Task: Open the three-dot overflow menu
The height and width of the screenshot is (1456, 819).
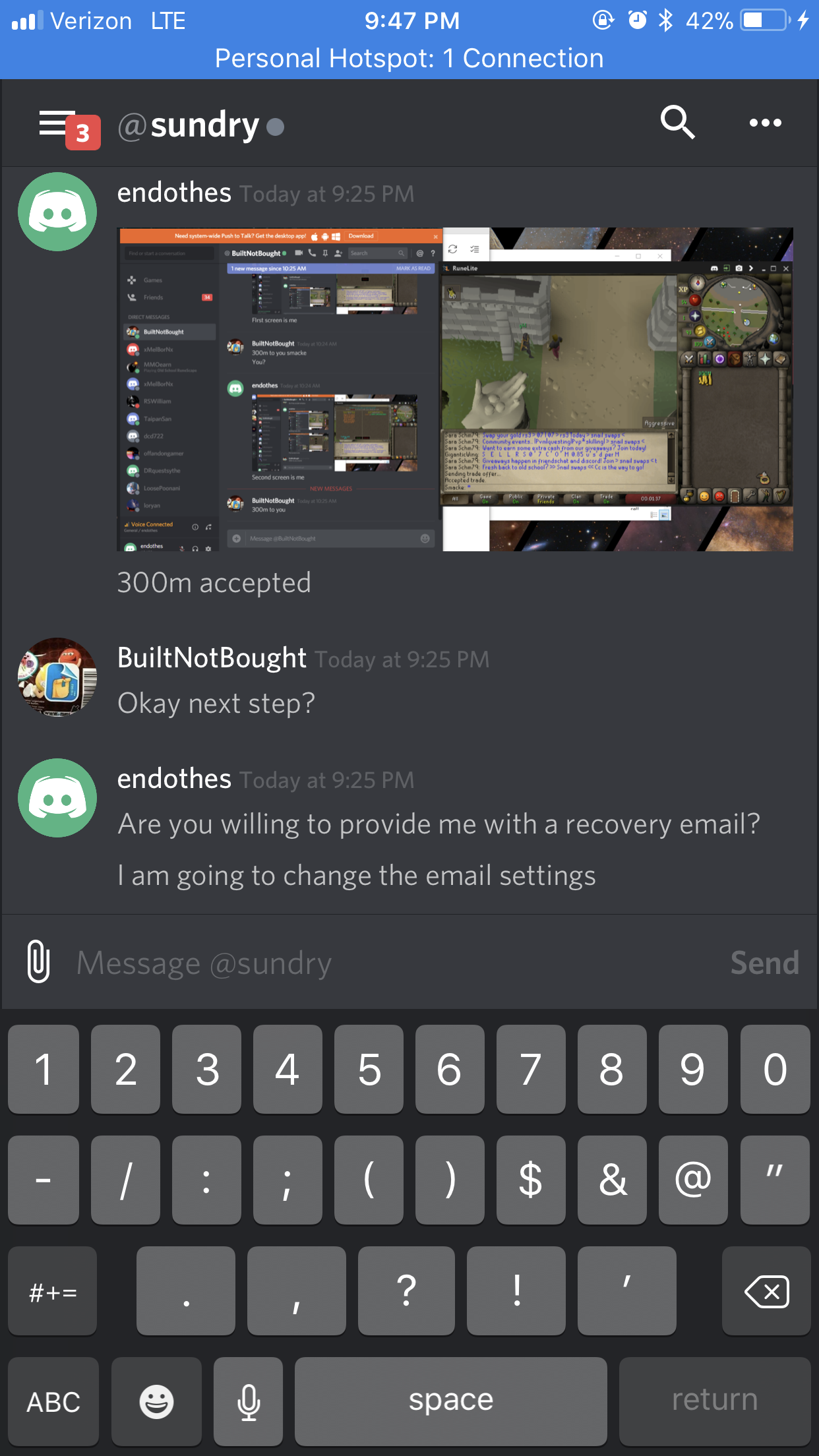Action: [x=766, y=123]
